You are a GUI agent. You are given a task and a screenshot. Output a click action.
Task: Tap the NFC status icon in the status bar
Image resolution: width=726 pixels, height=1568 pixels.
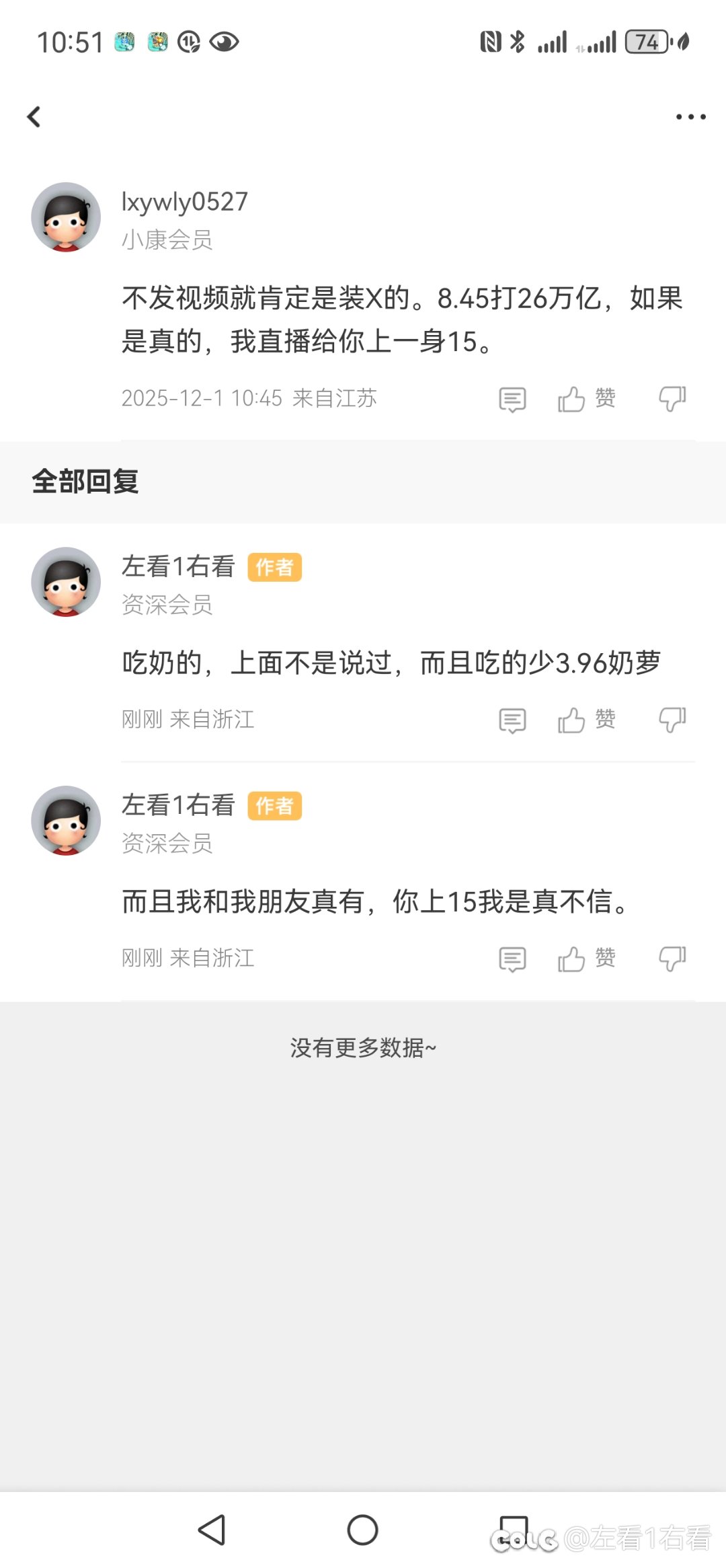493,41
